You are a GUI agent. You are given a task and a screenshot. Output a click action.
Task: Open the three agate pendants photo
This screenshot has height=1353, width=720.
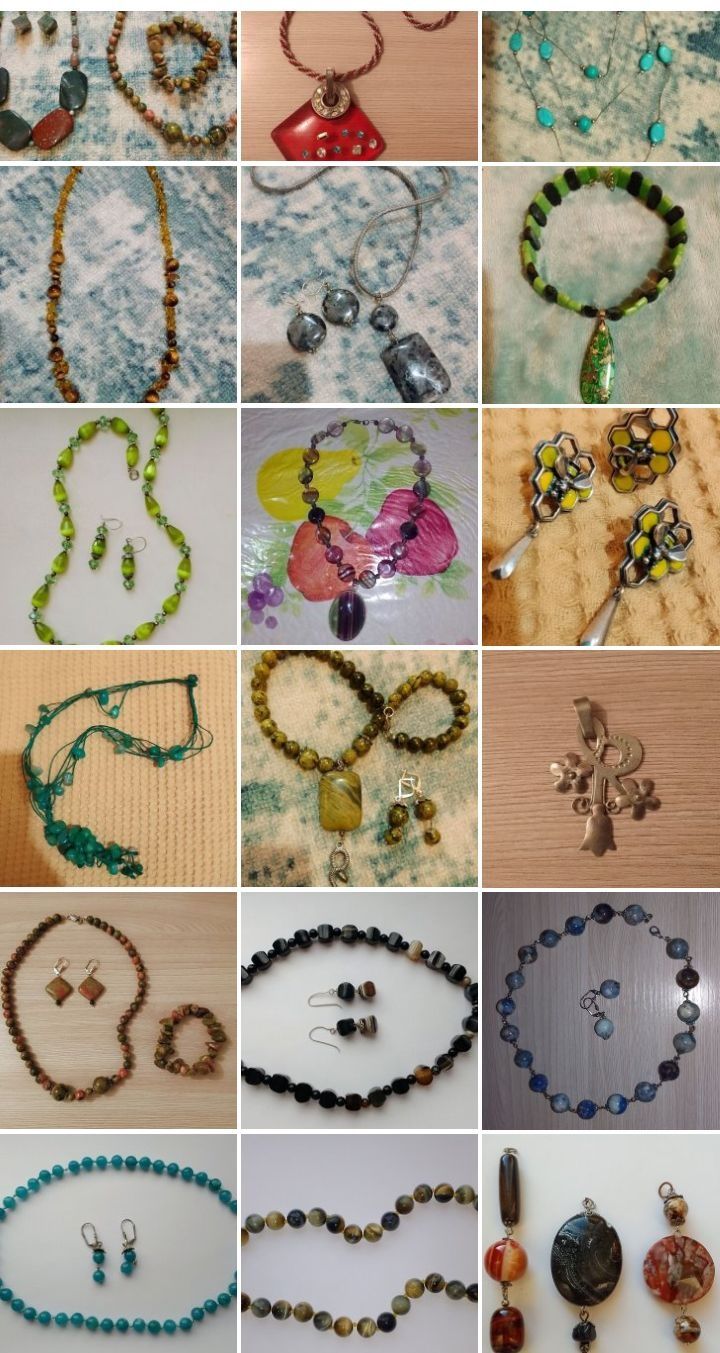(600, 1242)
